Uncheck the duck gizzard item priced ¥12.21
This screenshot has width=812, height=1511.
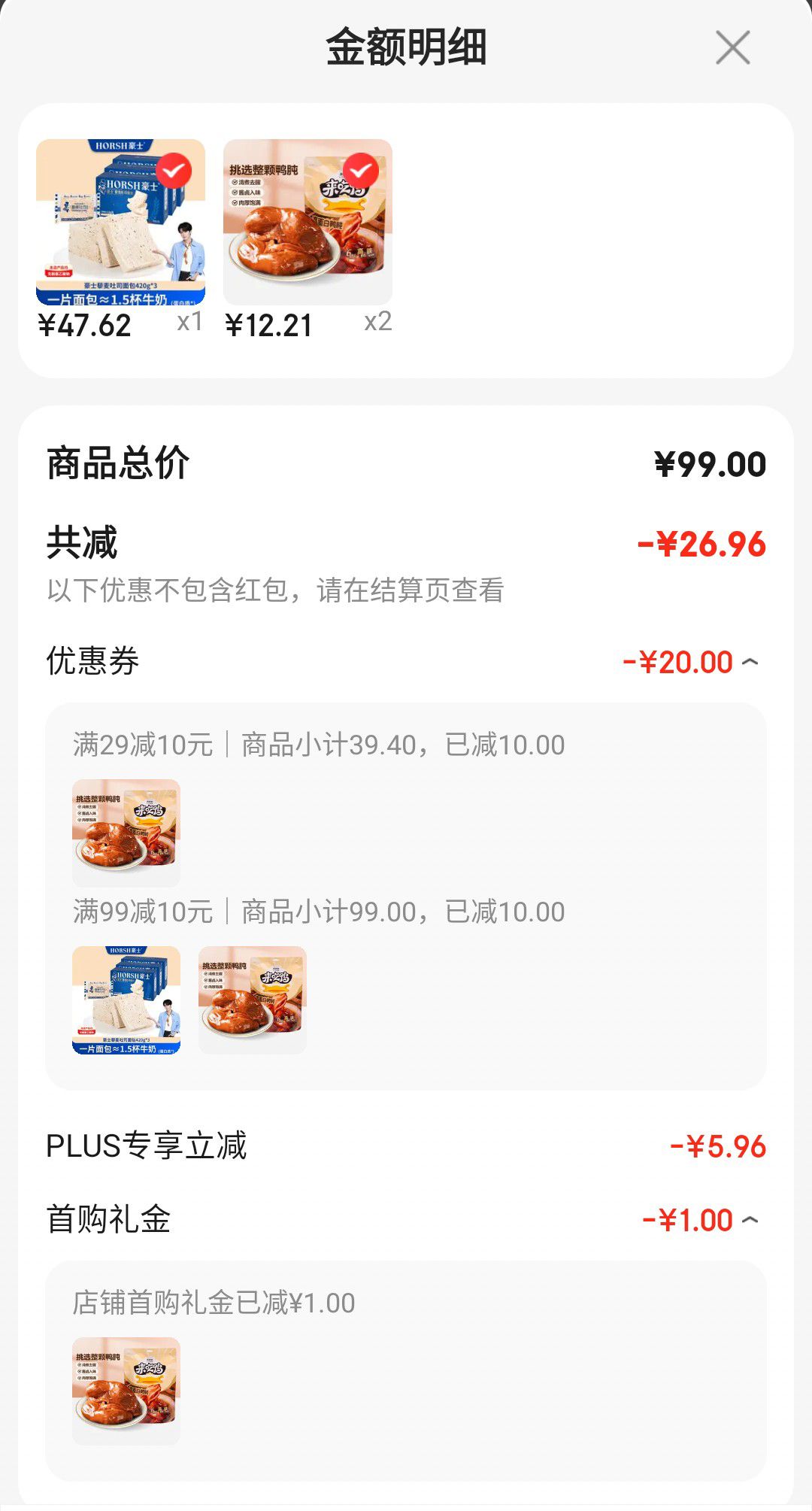[361, 171]
